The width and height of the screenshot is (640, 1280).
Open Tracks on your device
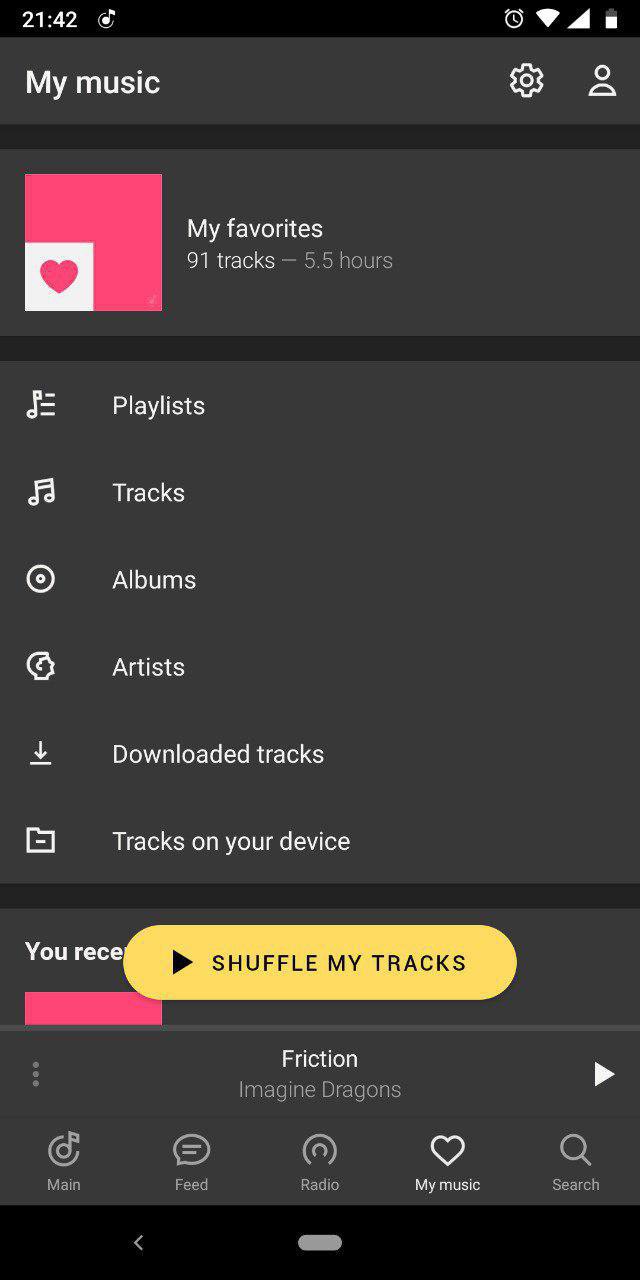231,841
